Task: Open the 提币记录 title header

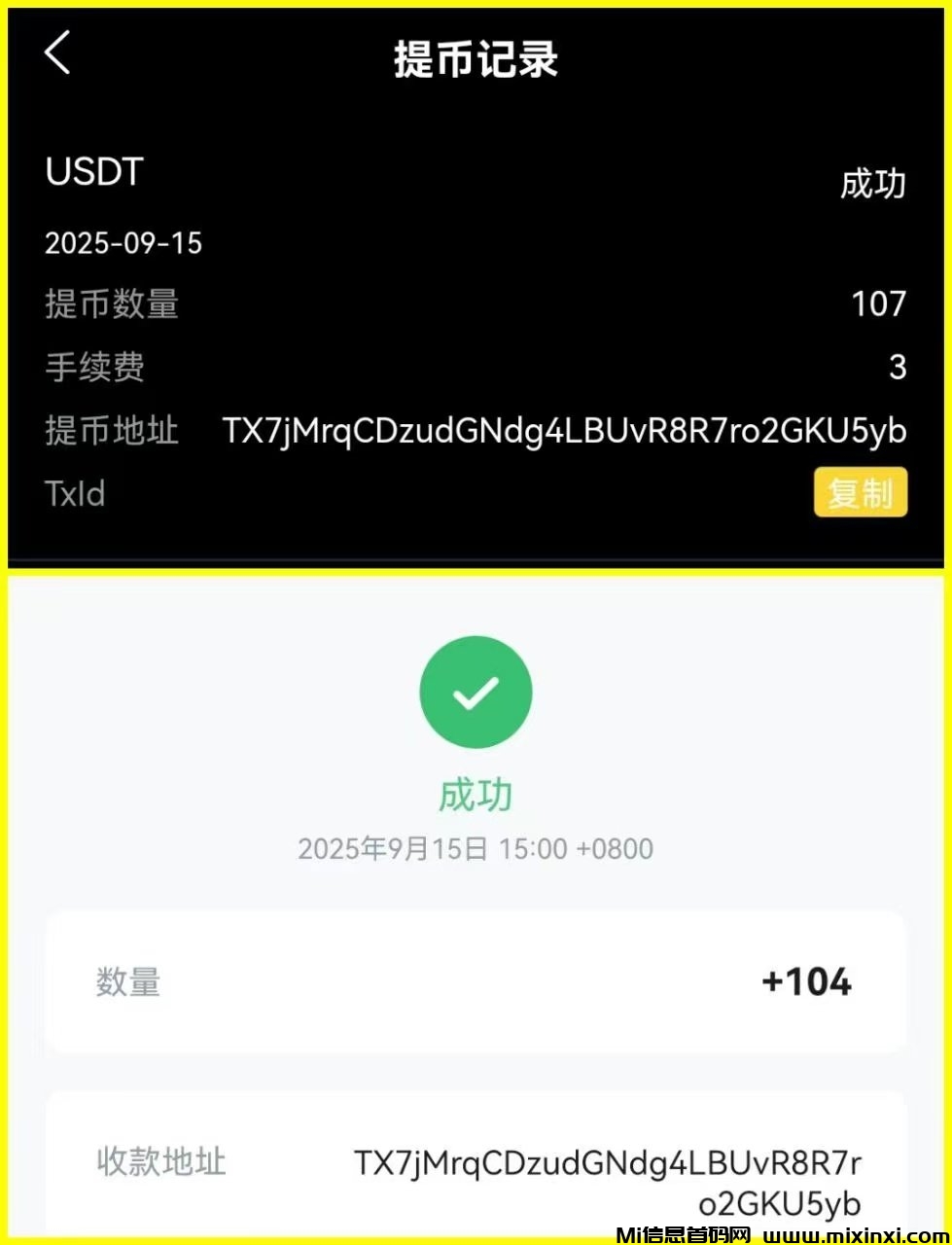Action: coord(476,58)
